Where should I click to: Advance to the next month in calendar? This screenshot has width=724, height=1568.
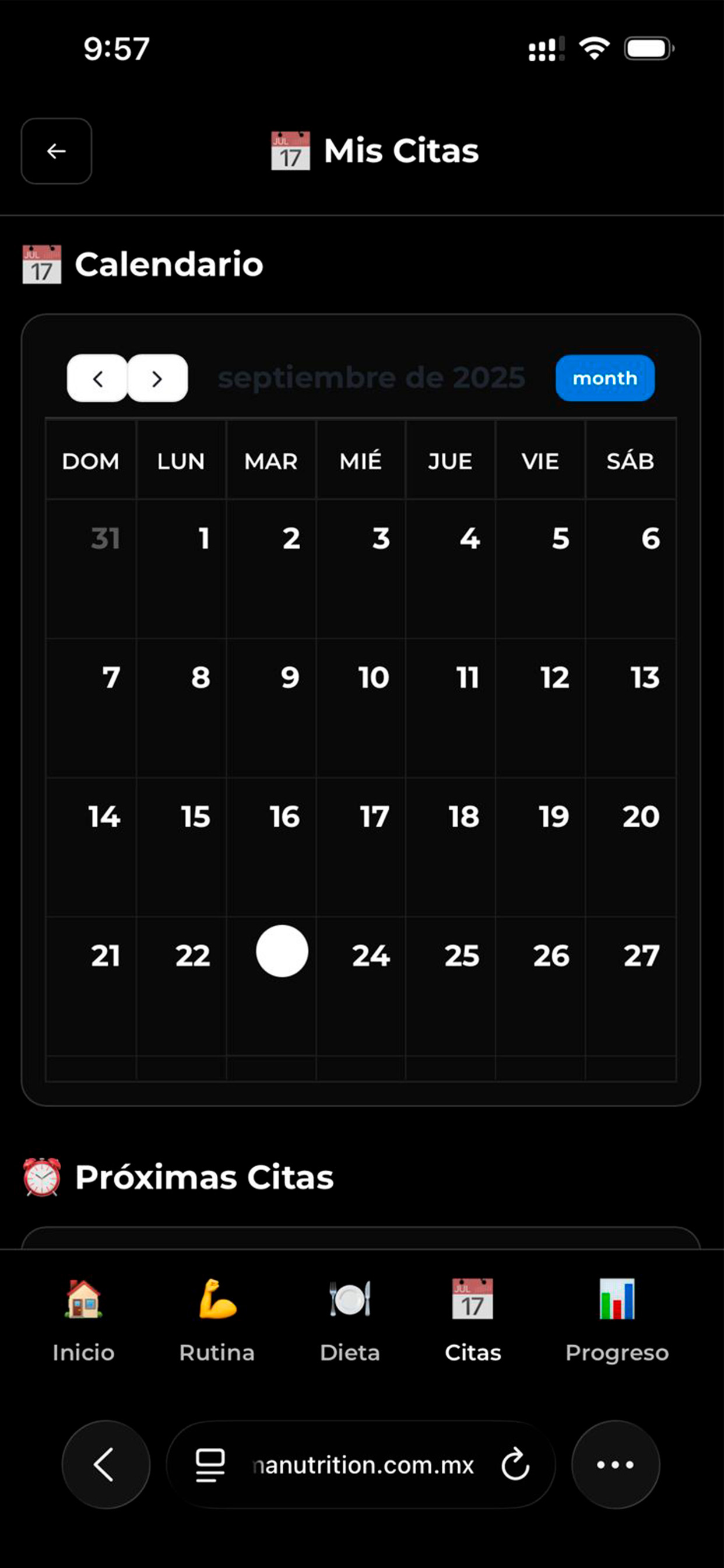click(x=157, y=378)
